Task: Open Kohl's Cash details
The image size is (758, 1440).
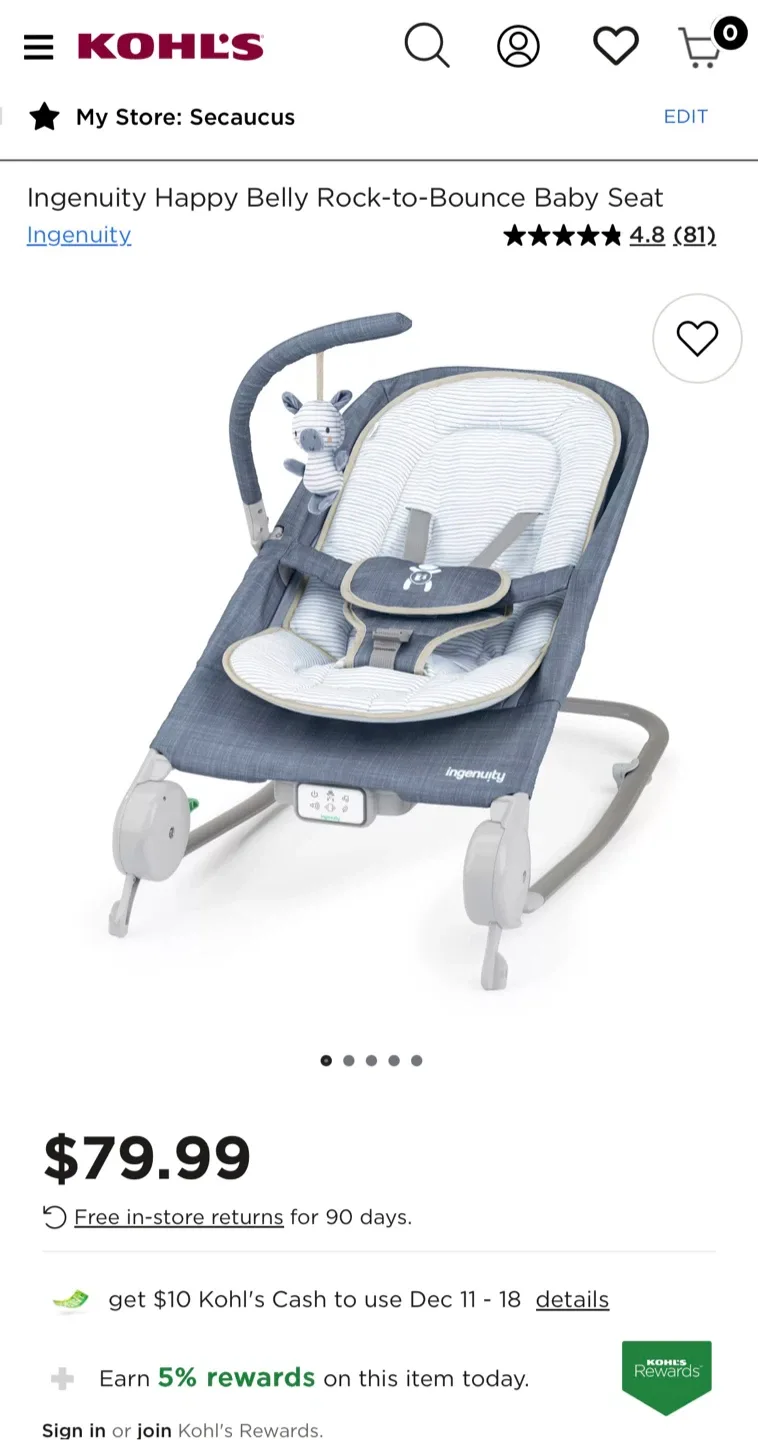Action: (572, 1298)
